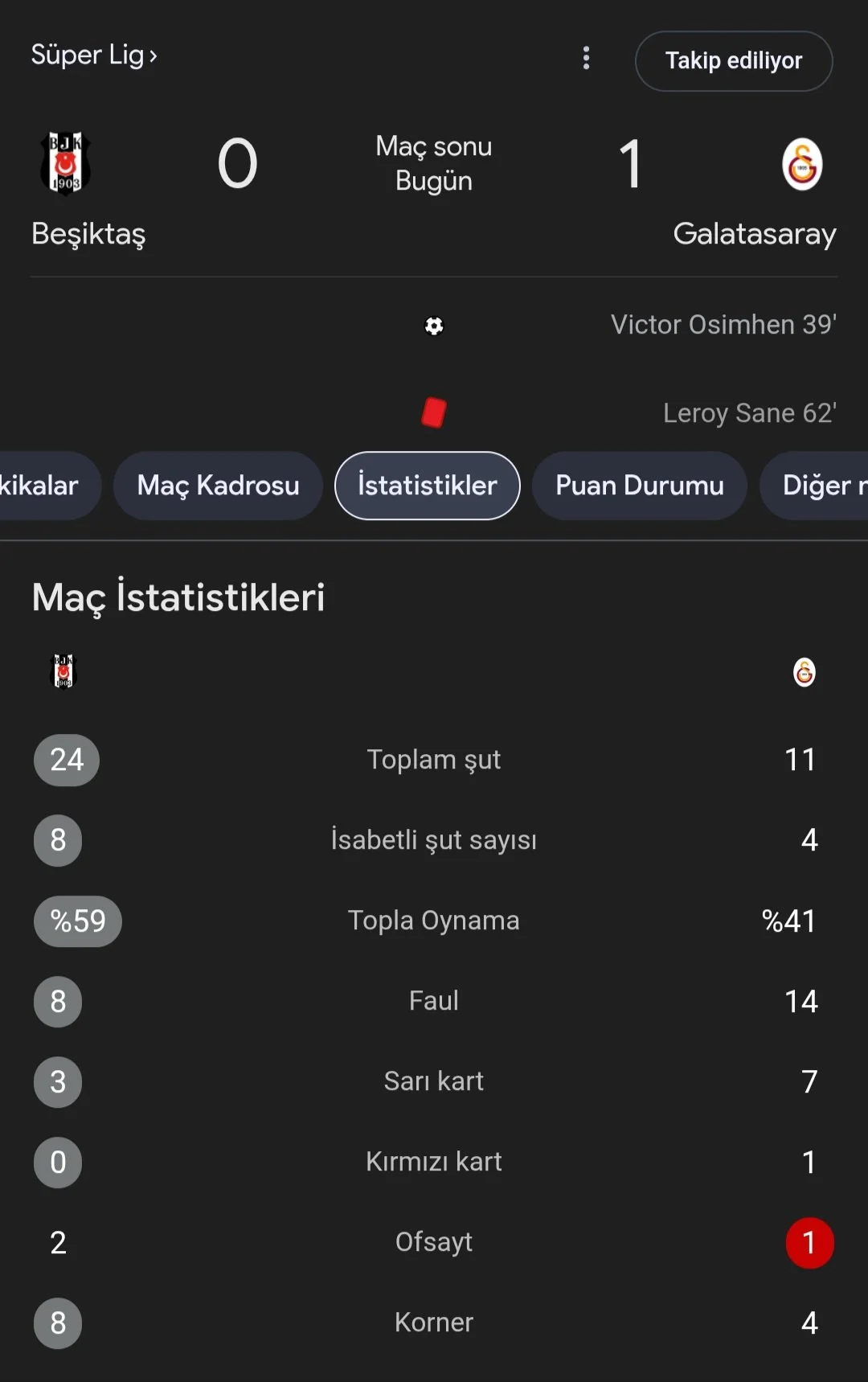Switch to the Puan Durumu tab
868x1382 pixels.
639,486
